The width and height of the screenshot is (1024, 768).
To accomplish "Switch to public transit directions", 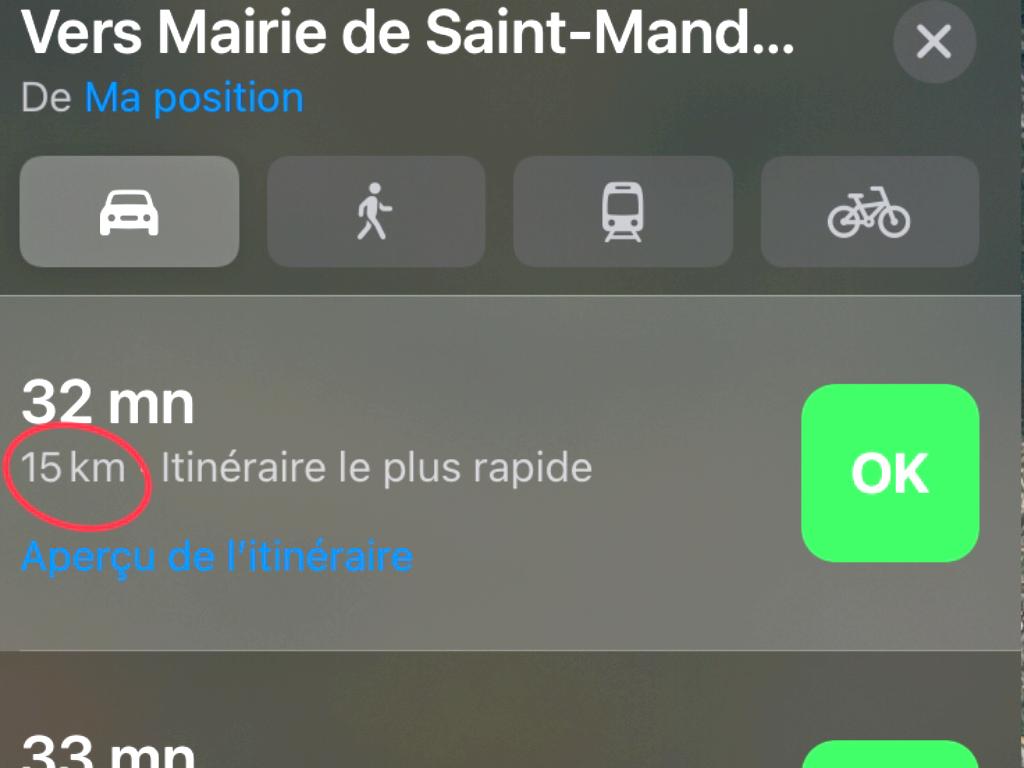I will click(623, 211).
